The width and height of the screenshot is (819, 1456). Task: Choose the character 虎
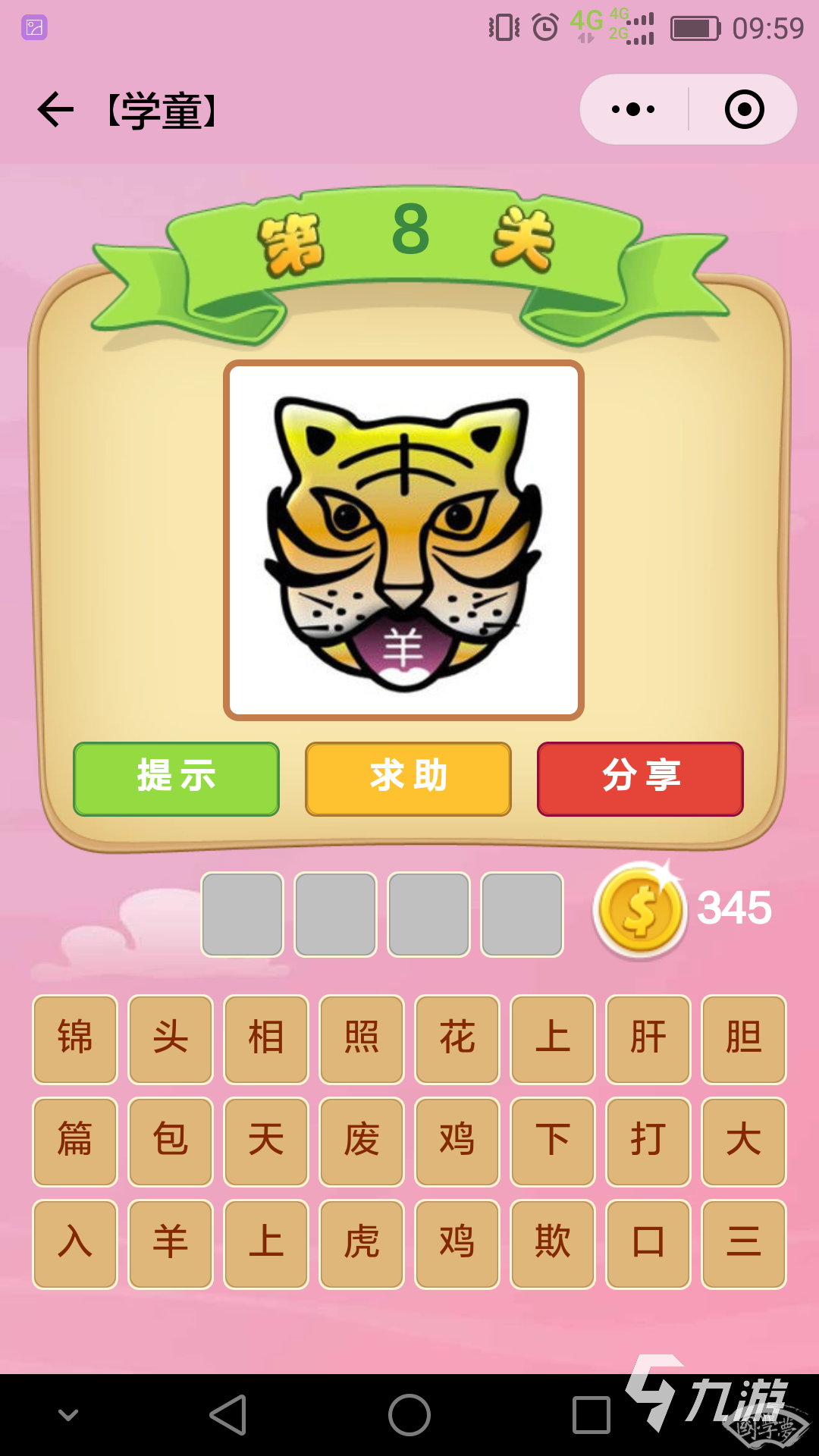click(362, 1244)
